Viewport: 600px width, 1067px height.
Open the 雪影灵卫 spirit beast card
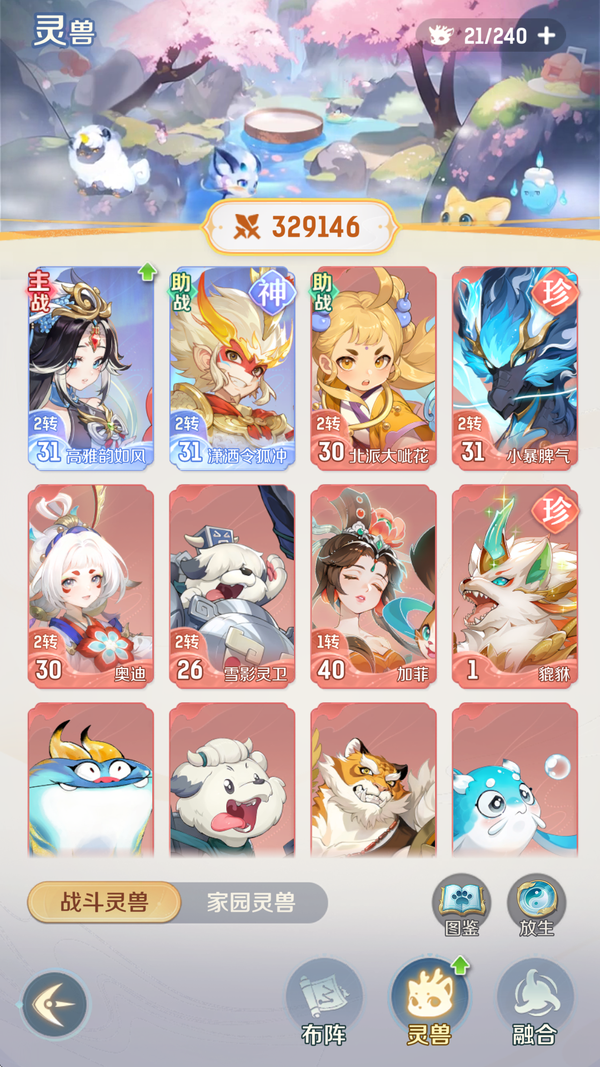click(233, 586)
